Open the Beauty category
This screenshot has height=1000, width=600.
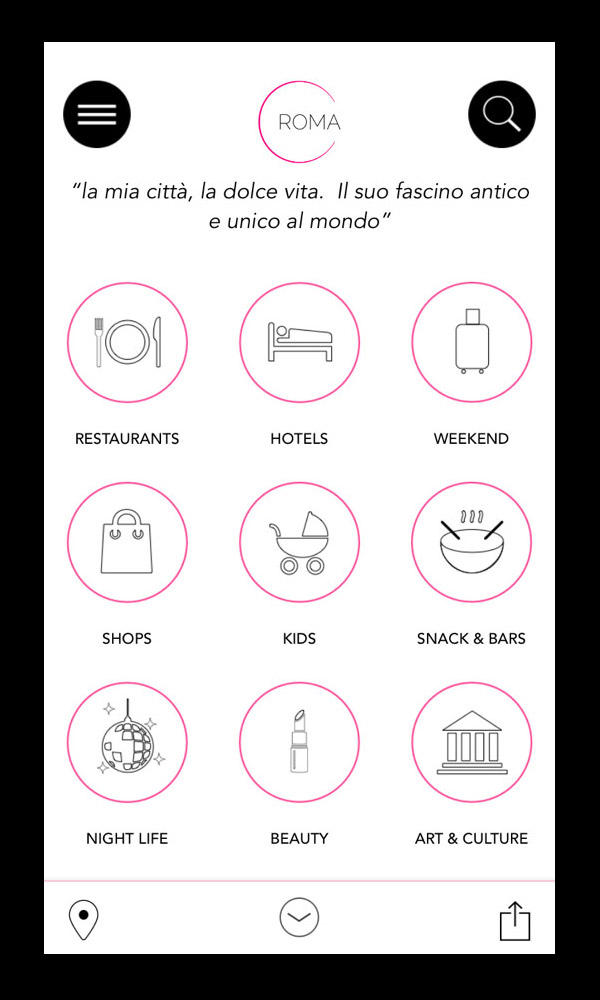click(299, 742)
